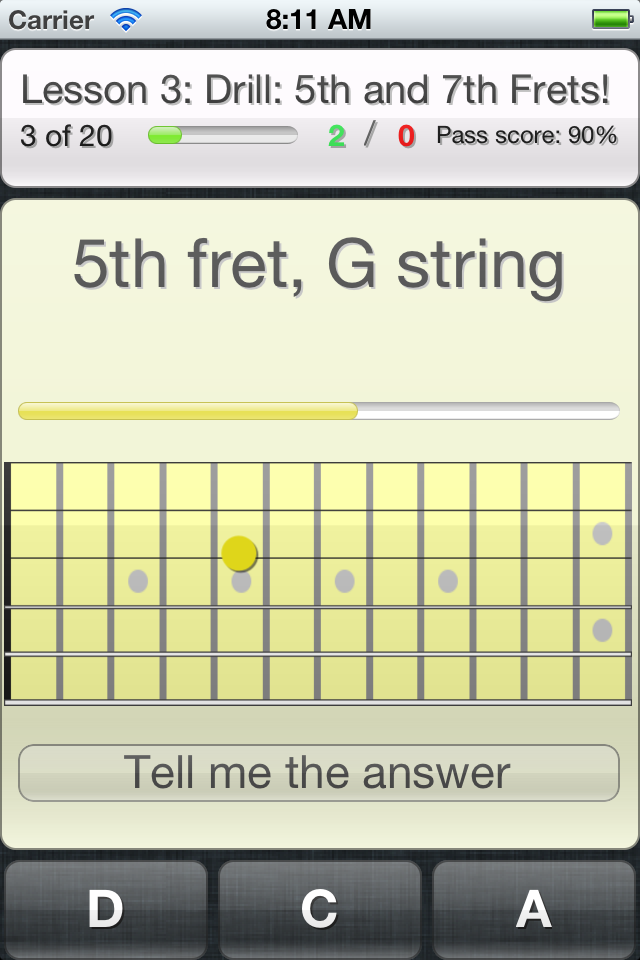Select the C answer button
Image resolution: width=640 pixels, height=960 pixels.
pos(320,910)
